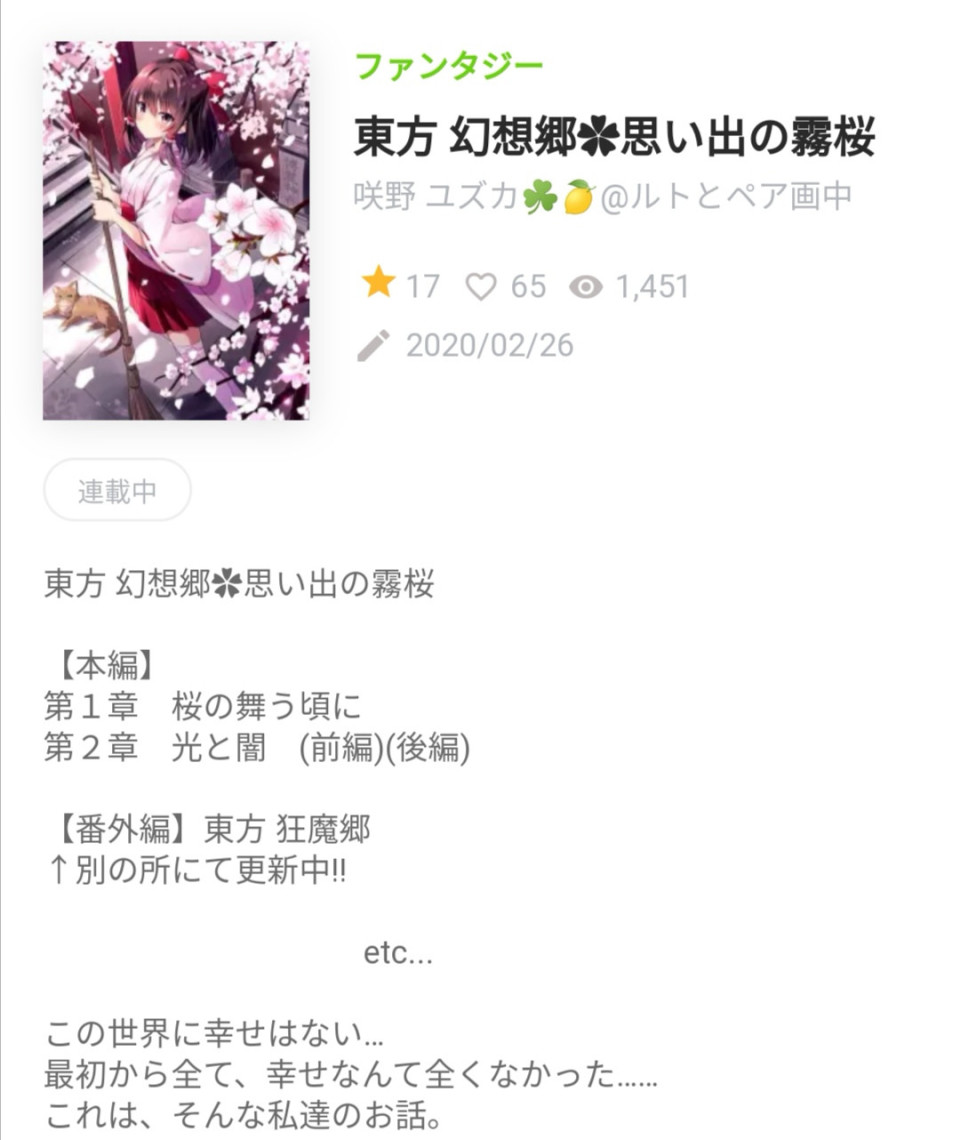
Task: Like this novel with the heart icon
Action: tap(482, 287)
